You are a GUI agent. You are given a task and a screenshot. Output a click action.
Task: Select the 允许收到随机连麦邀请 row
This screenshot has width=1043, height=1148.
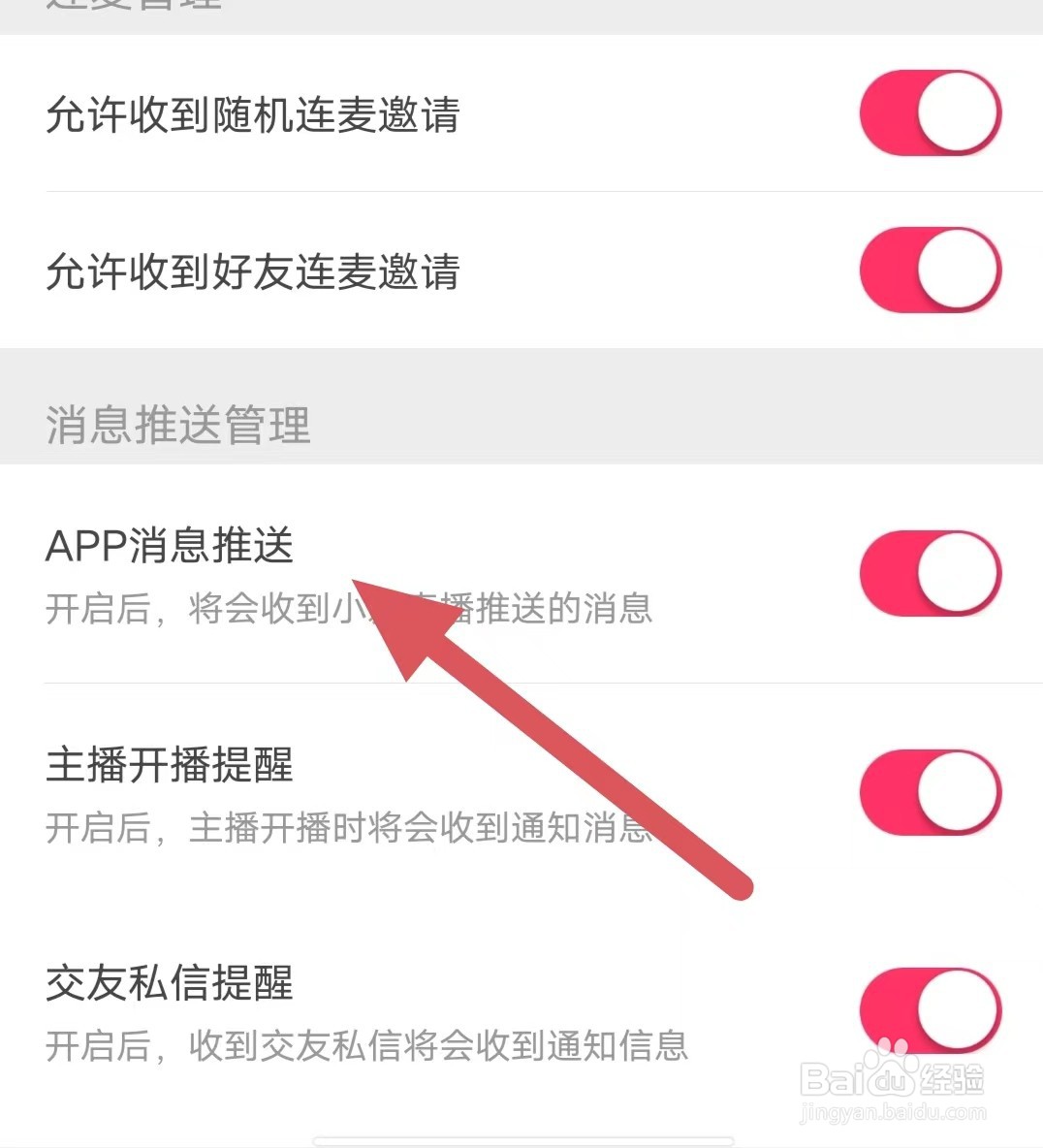point(254,116)
